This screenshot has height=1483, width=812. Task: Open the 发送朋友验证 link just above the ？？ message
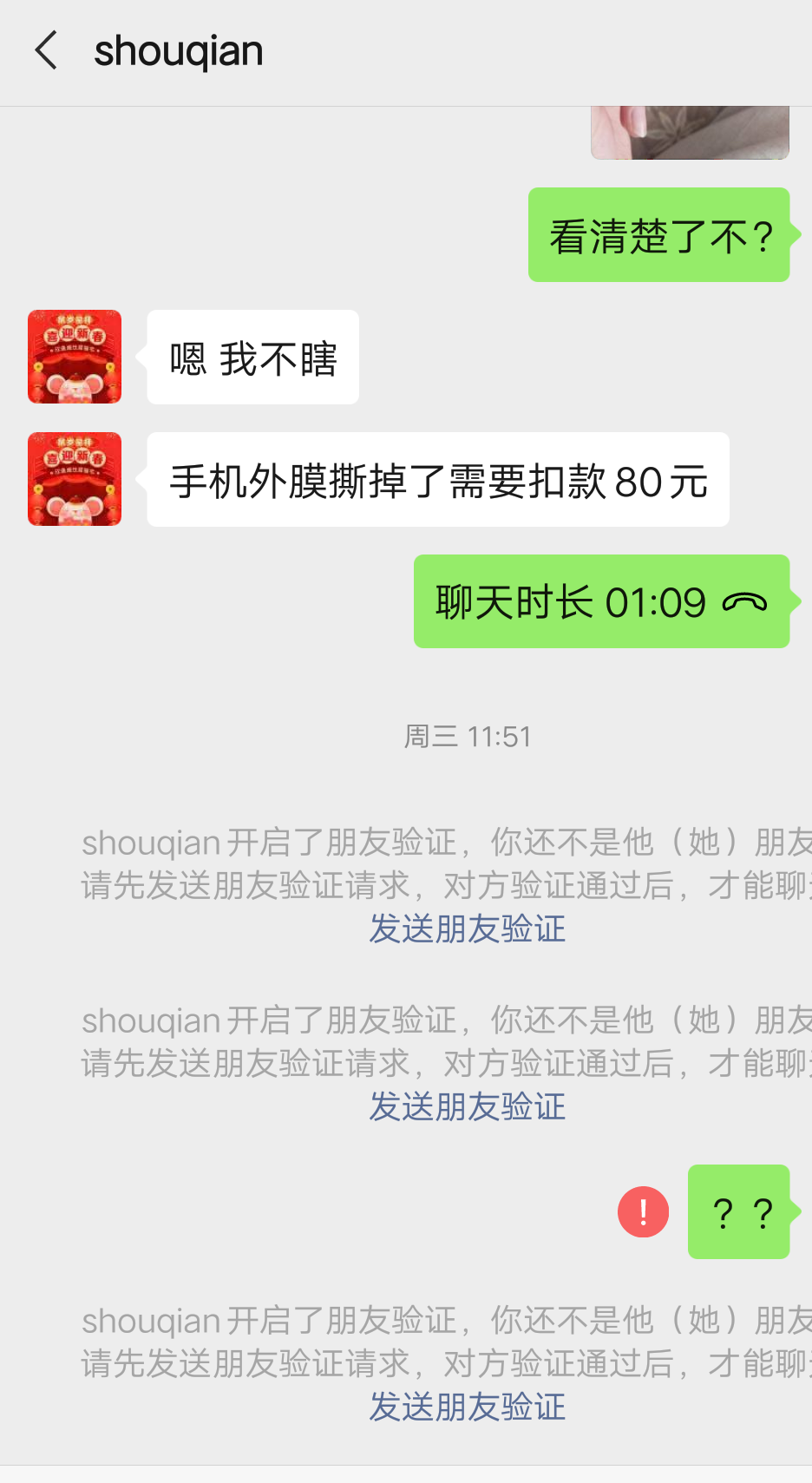pyautogui.click(x=467, y=1106)
